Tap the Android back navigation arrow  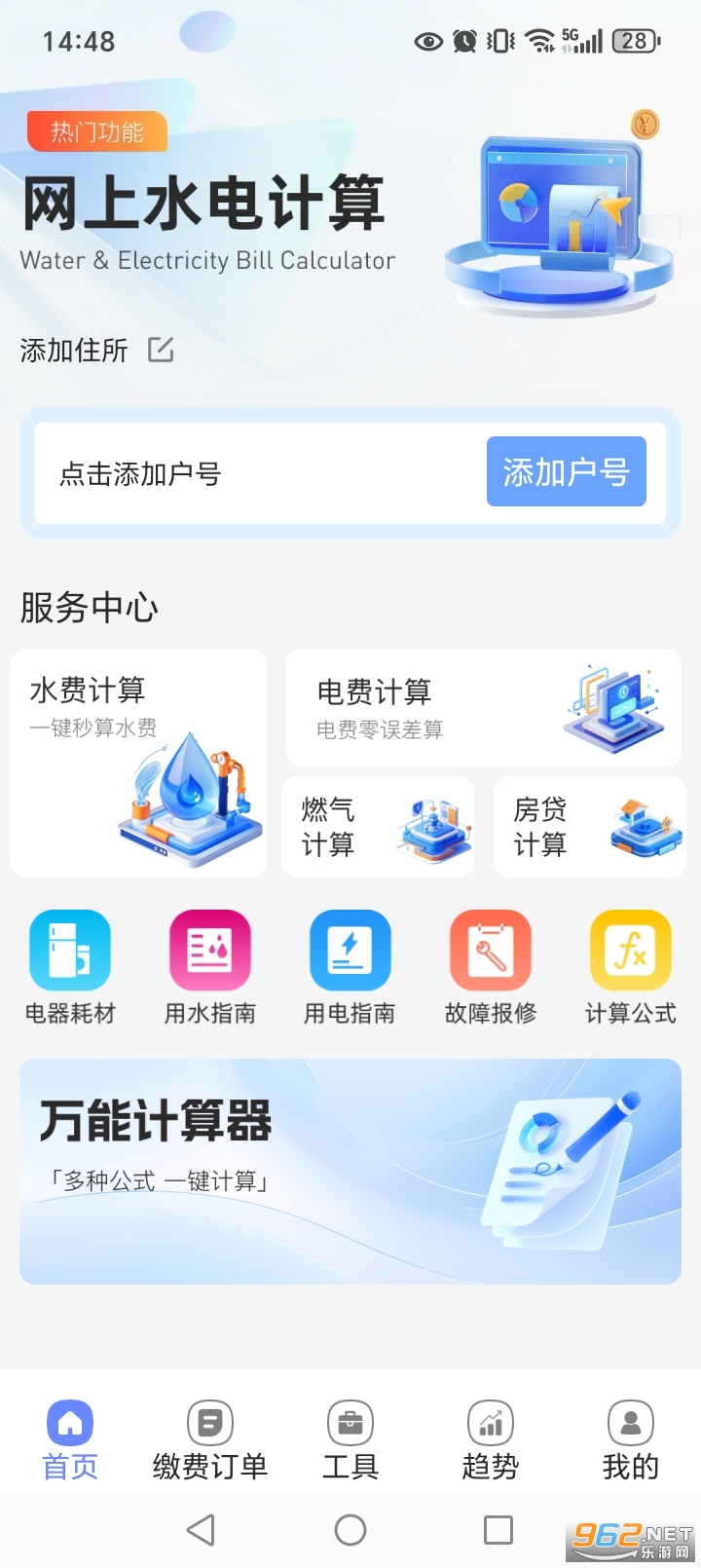202,1529
